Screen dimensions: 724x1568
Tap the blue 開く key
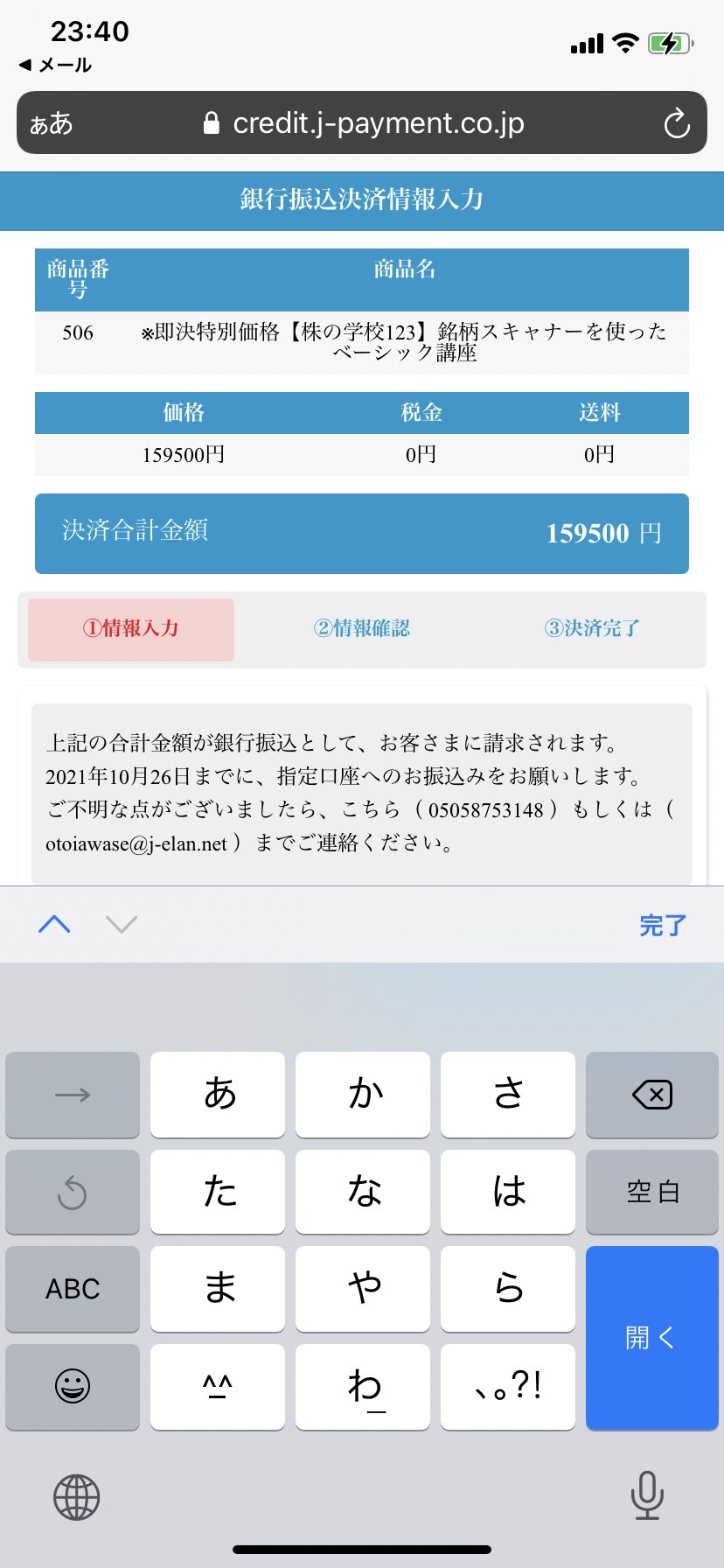(652, 1338)
